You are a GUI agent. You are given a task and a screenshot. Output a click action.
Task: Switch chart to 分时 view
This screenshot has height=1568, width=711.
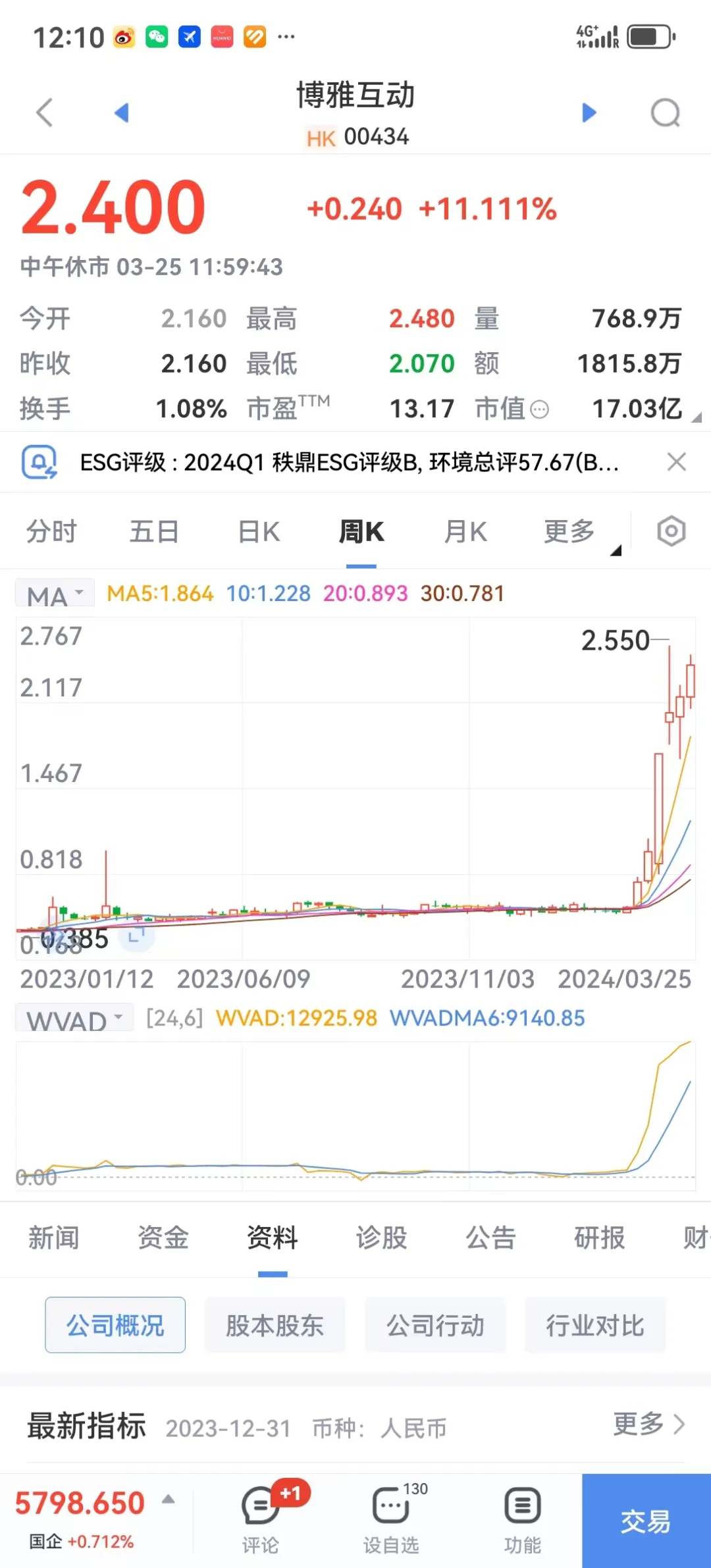(51, 532)
